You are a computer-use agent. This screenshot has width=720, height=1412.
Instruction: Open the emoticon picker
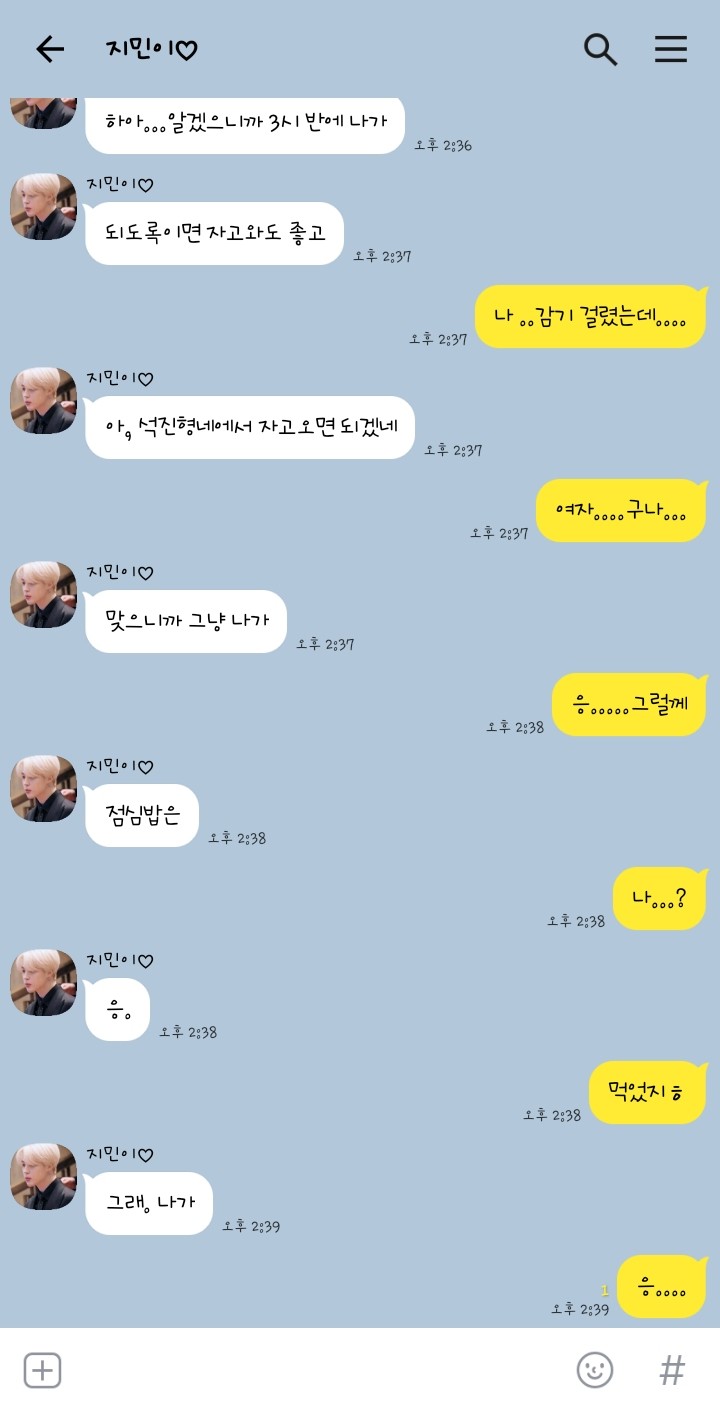[x=595, y=1370]
